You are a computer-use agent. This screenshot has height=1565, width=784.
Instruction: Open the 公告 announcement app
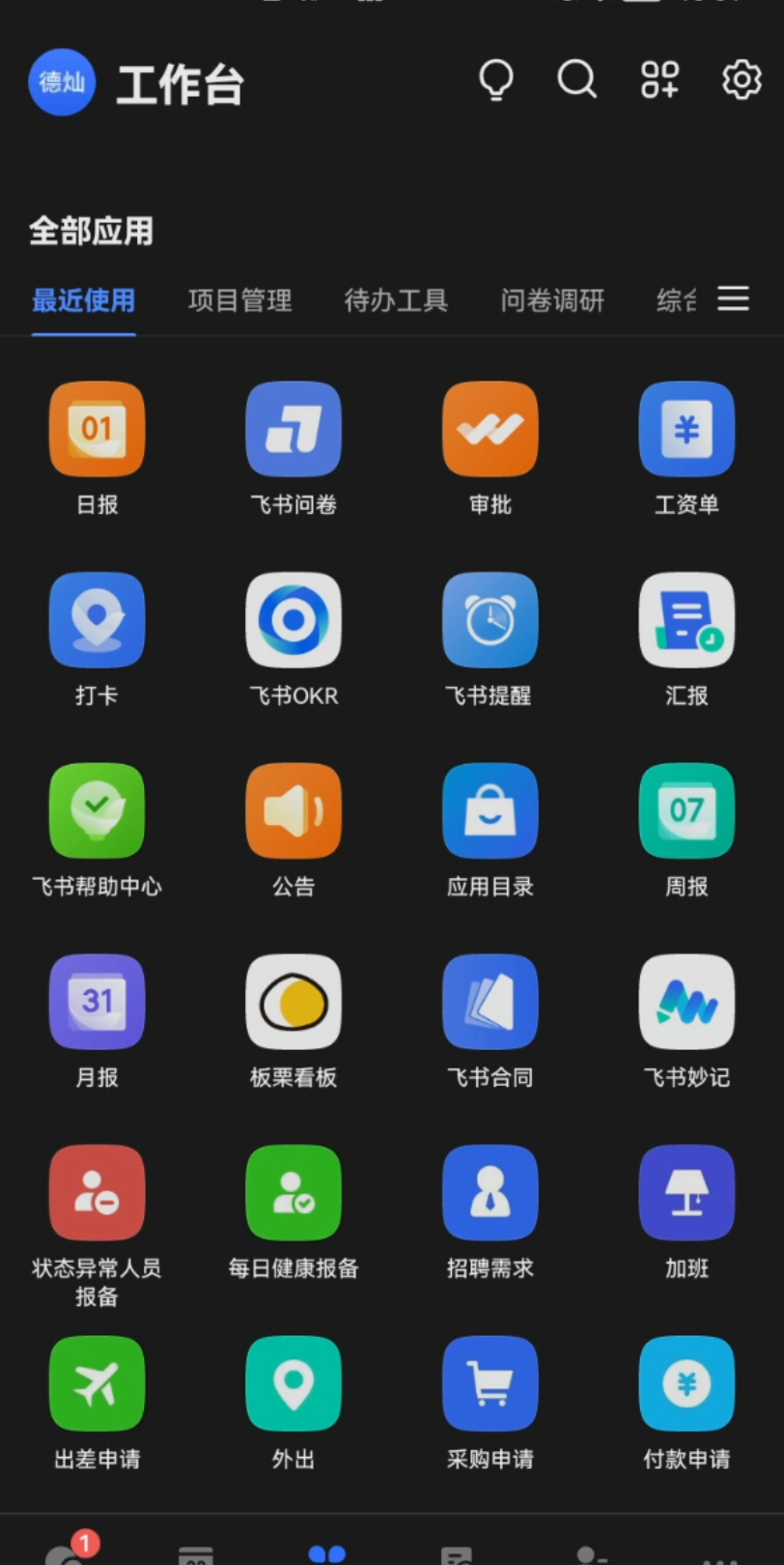(294, 811)
